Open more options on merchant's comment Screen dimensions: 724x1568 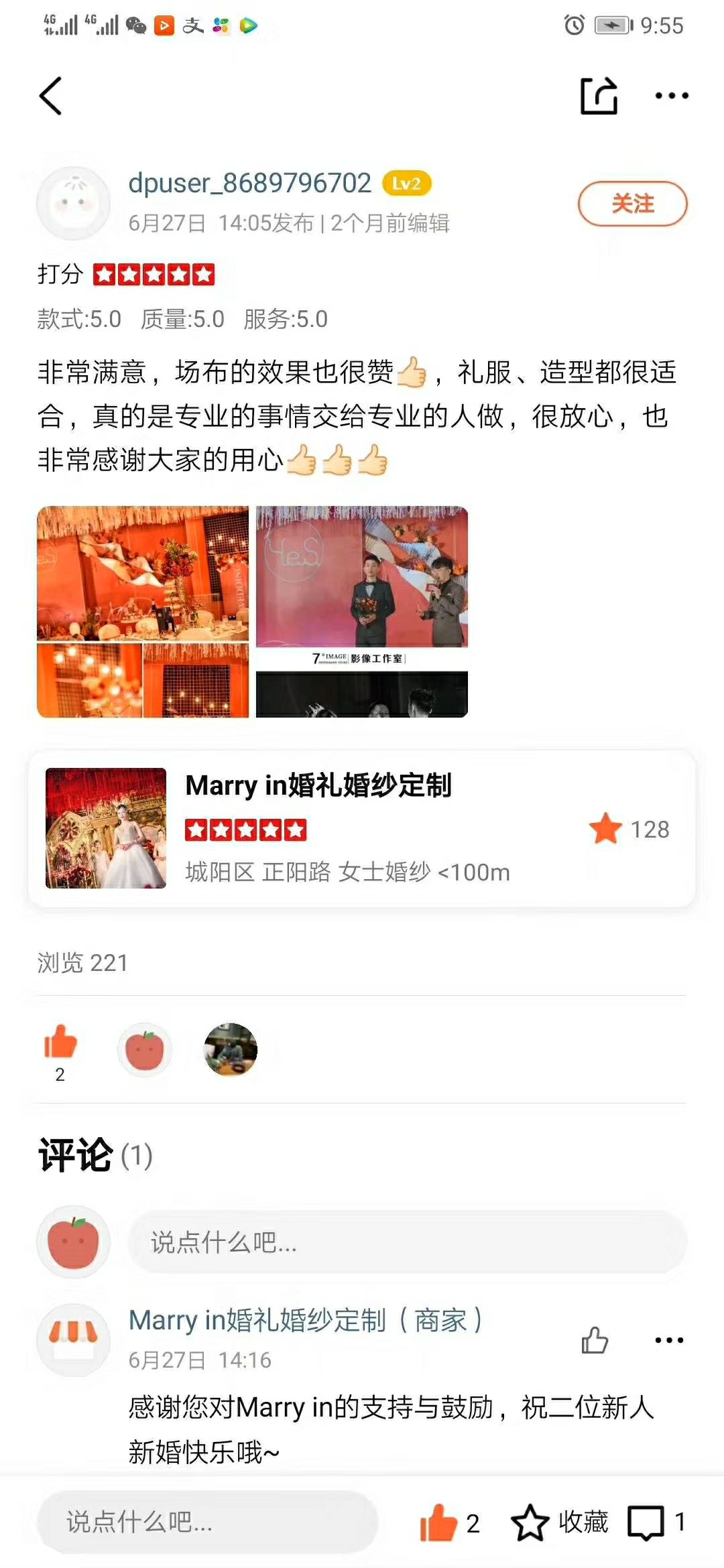point(669,1340)
